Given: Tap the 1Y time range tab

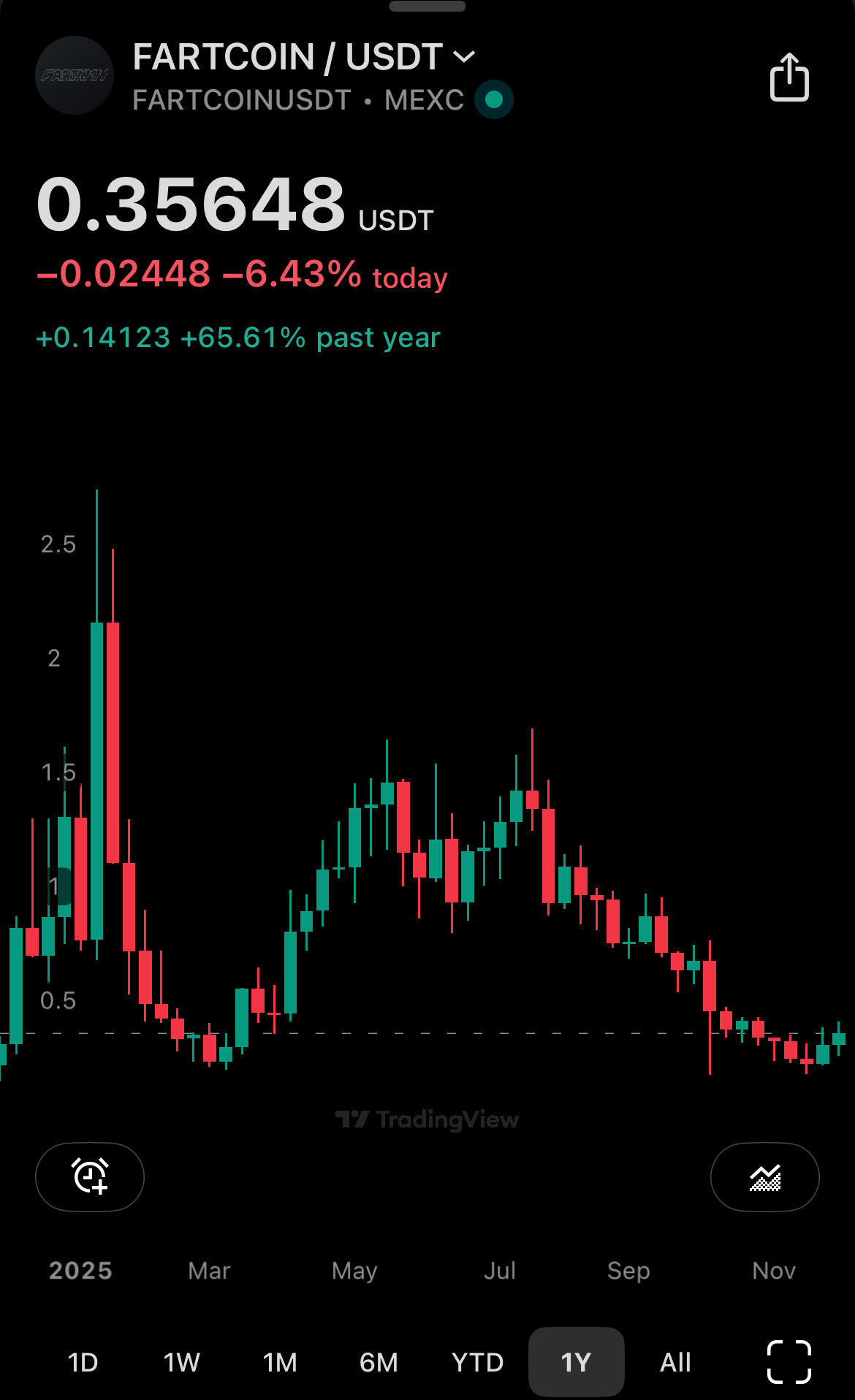Looking at the screenshot, I should [576, 1362].
